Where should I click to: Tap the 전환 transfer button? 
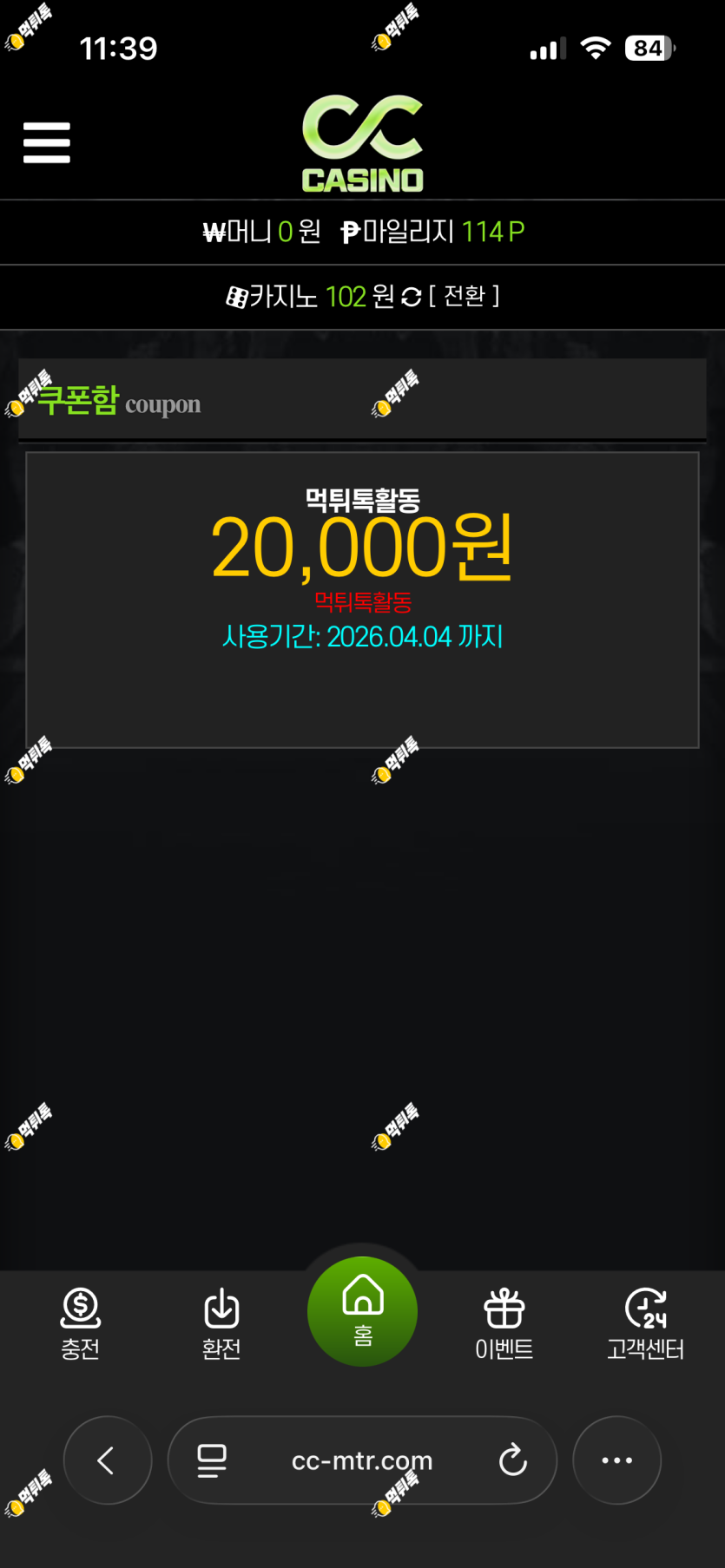(464, 296)
